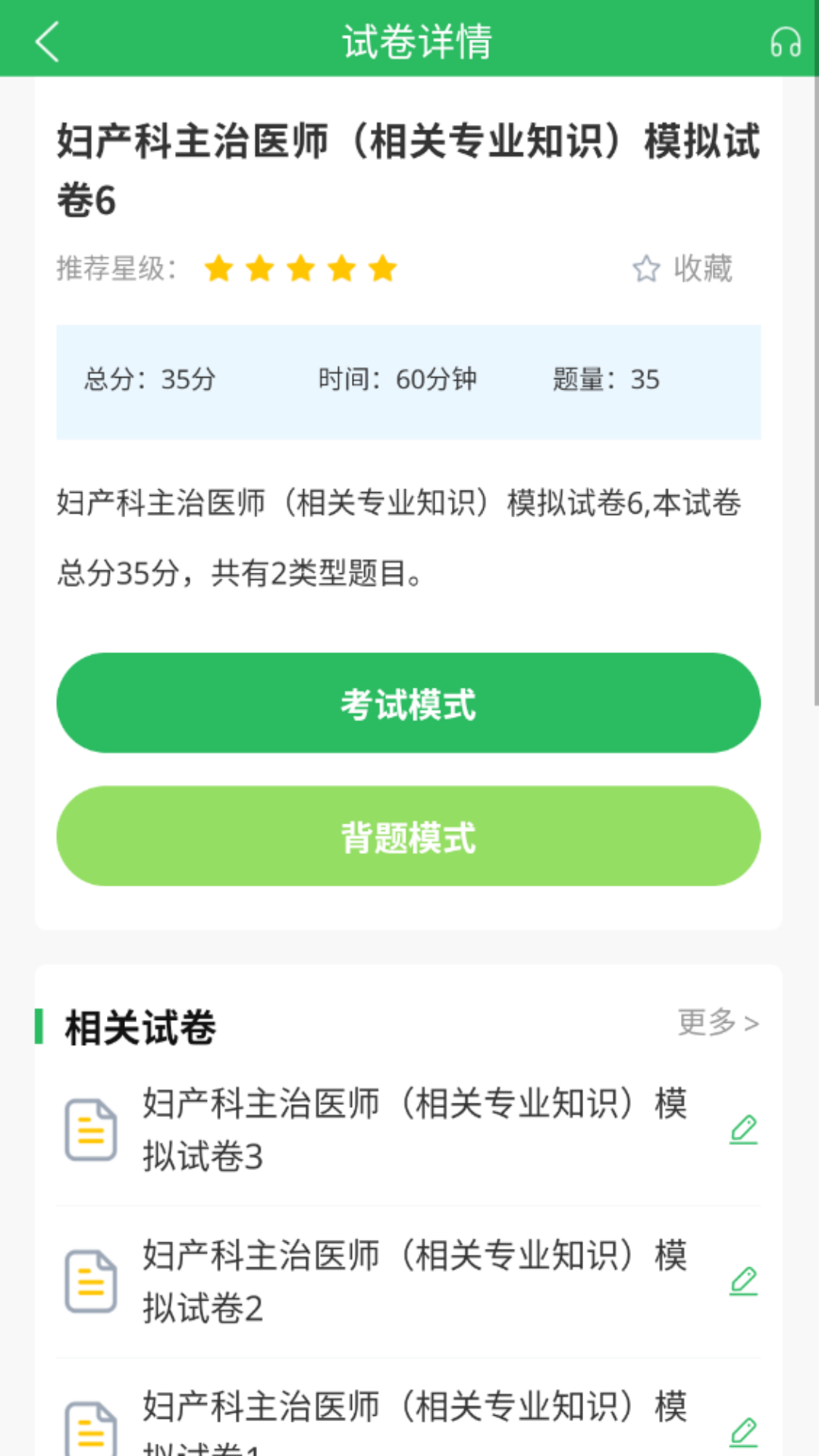Tap the first rating star
The image size is (819, 1456).
point(220,269)
